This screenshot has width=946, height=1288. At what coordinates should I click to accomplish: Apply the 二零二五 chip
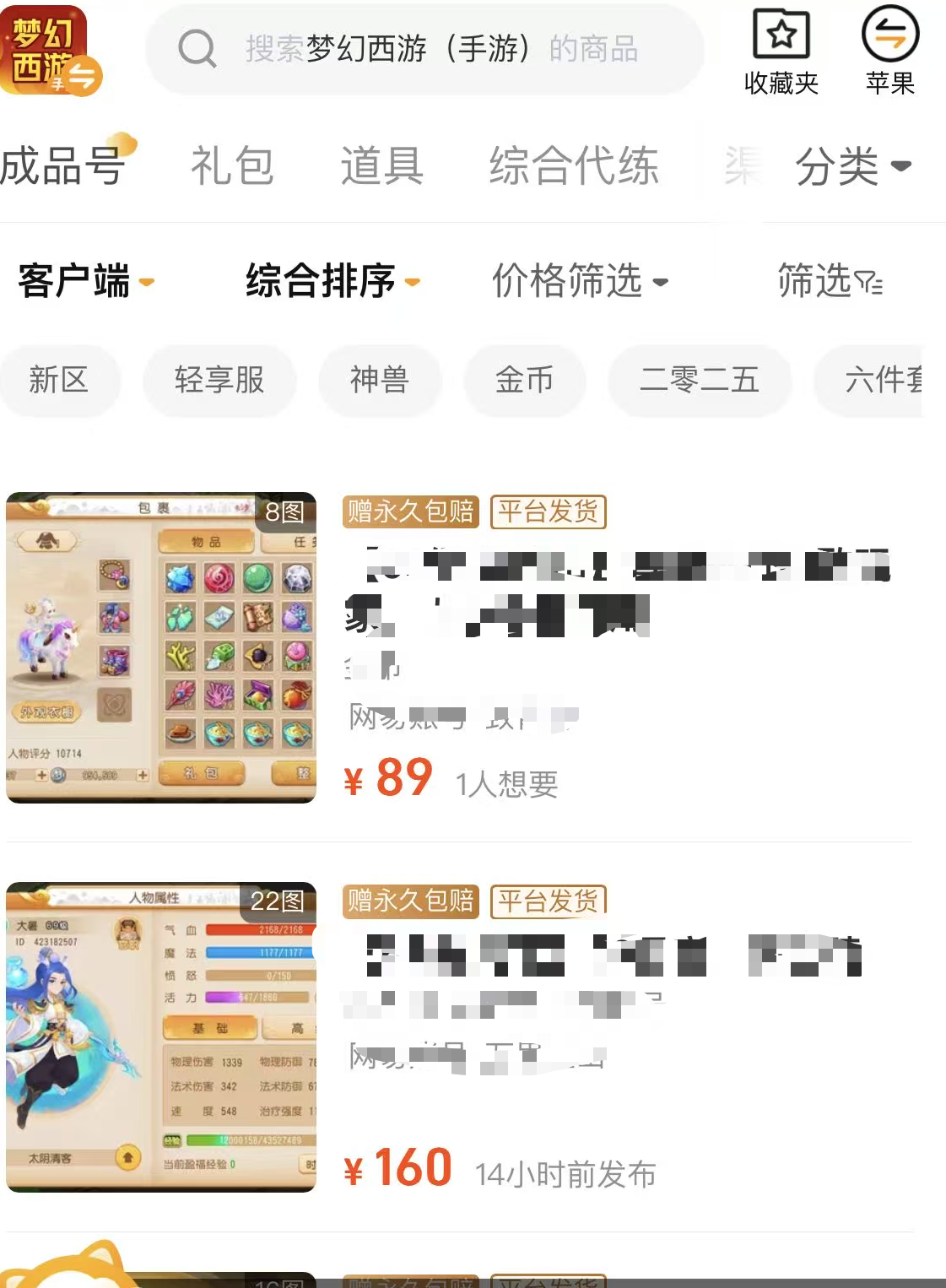coord(699,380)
